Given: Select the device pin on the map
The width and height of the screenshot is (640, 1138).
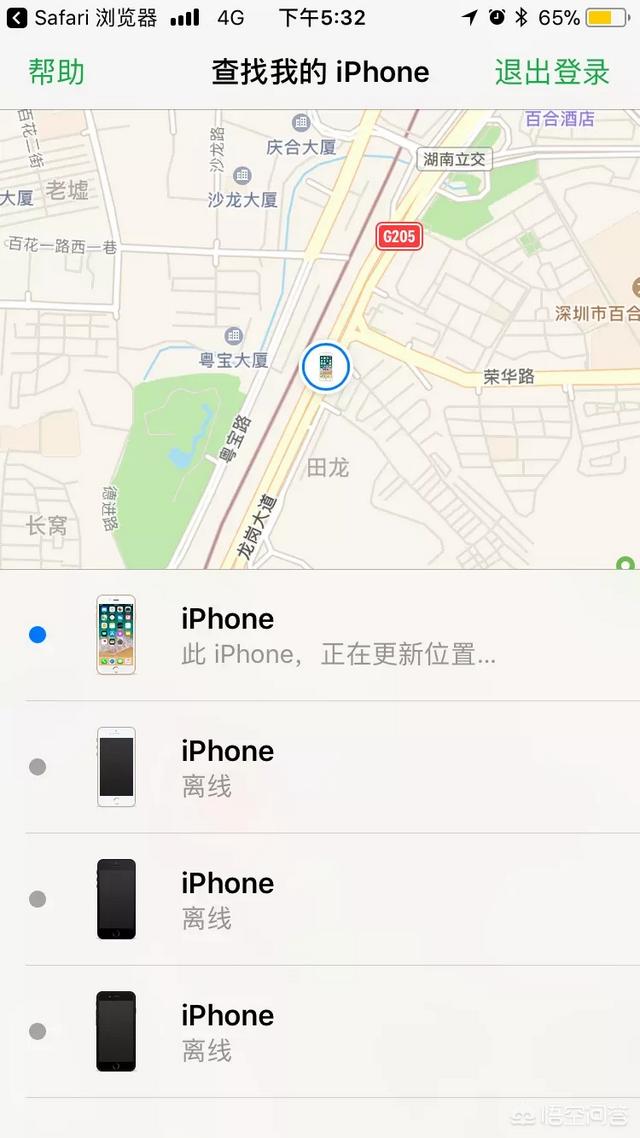Looking at the screenshot, I should point(325,367).
